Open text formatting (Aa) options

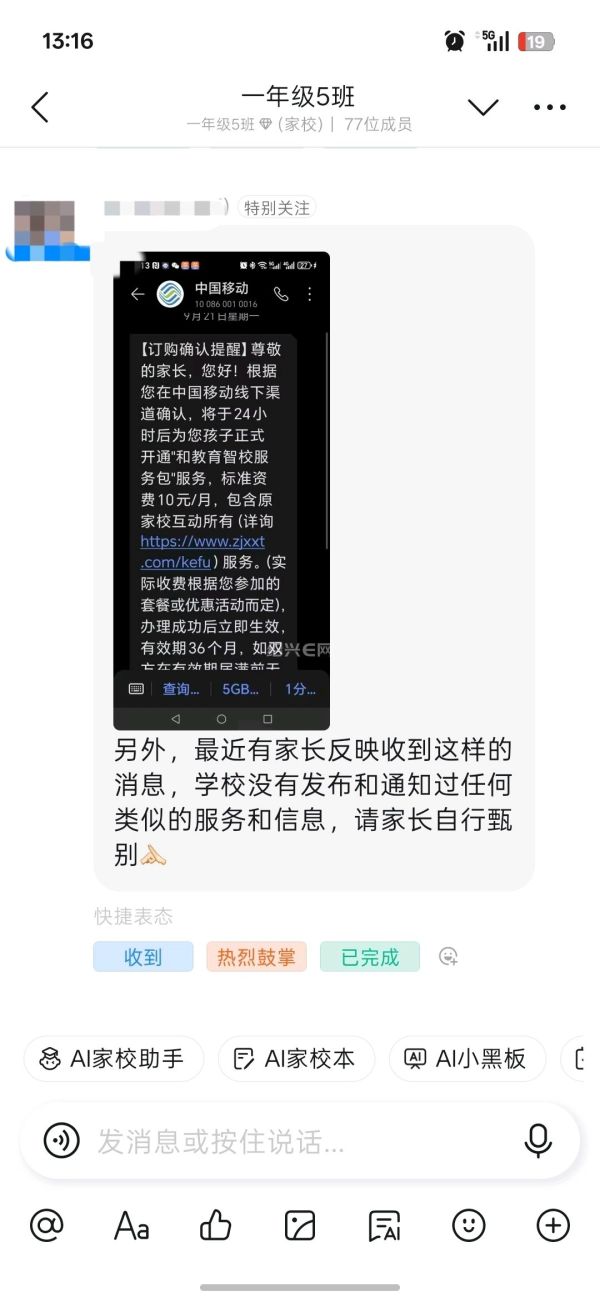tap(131, 1225)
